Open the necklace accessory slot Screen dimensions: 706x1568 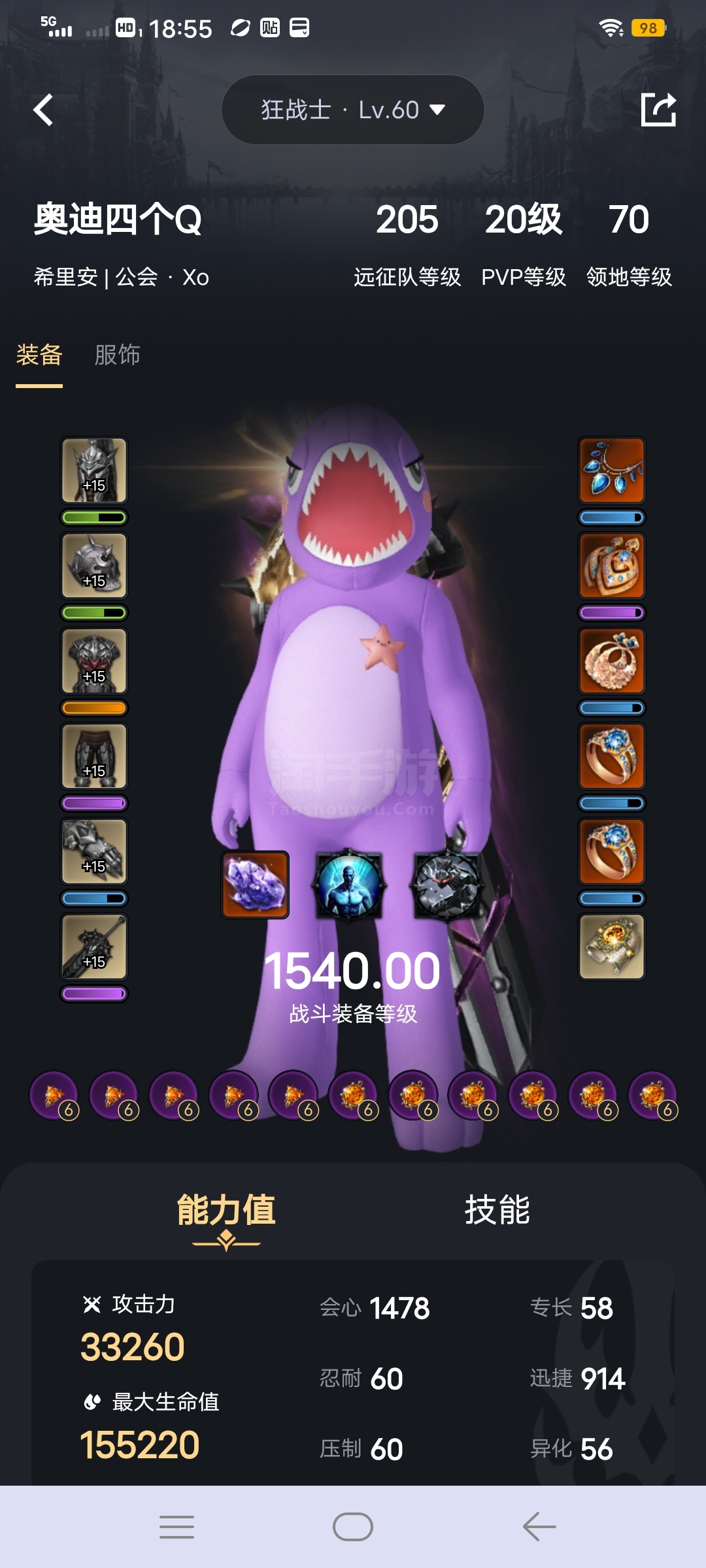click(x=612, y=470)
